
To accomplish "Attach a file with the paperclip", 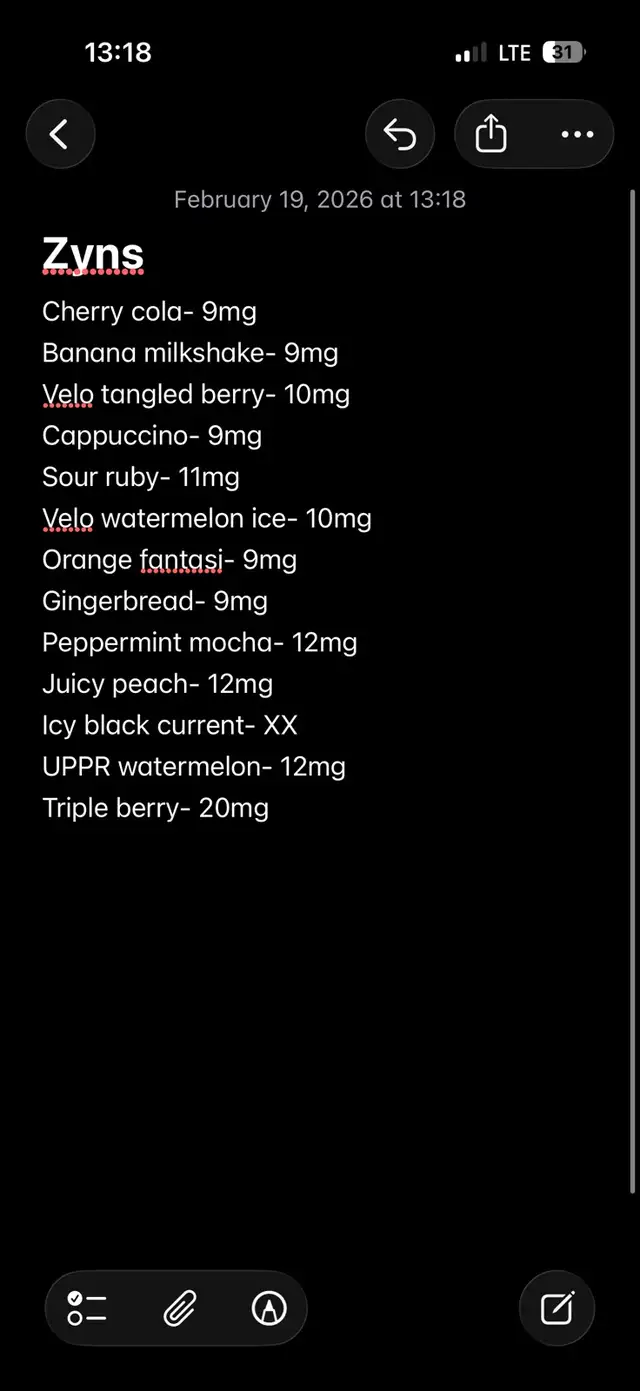I will point(179,1308).
